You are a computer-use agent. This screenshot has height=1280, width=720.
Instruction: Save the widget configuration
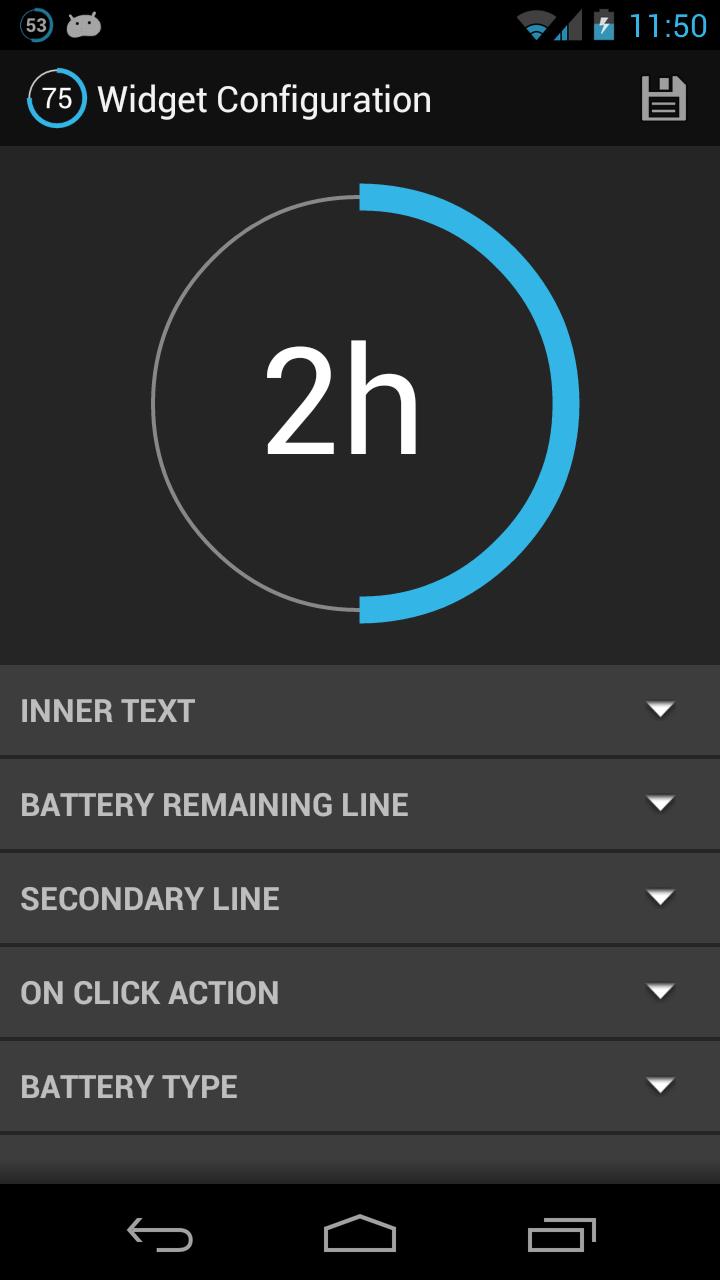(662, 98)
